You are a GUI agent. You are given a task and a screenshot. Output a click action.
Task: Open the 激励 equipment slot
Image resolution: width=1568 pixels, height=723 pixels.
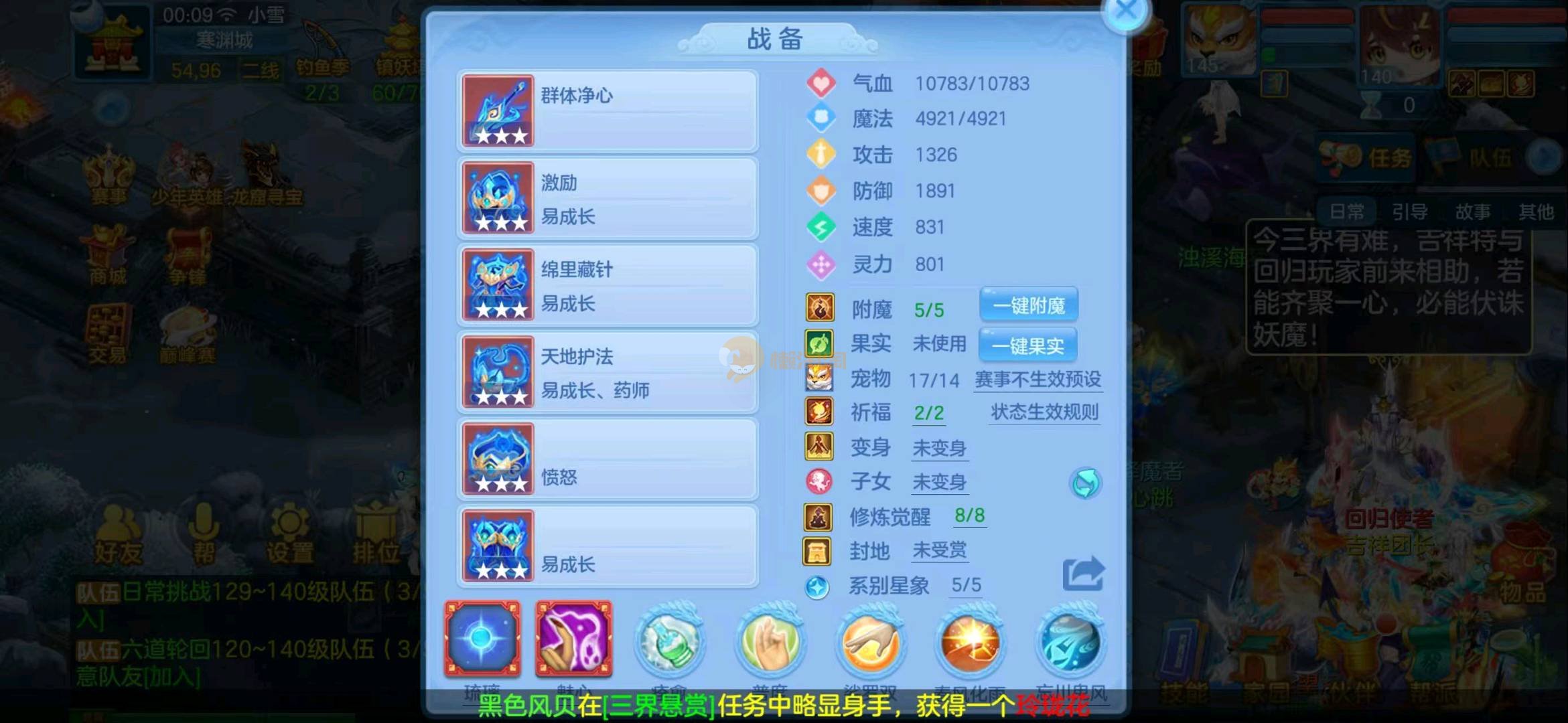pos(608,198)
